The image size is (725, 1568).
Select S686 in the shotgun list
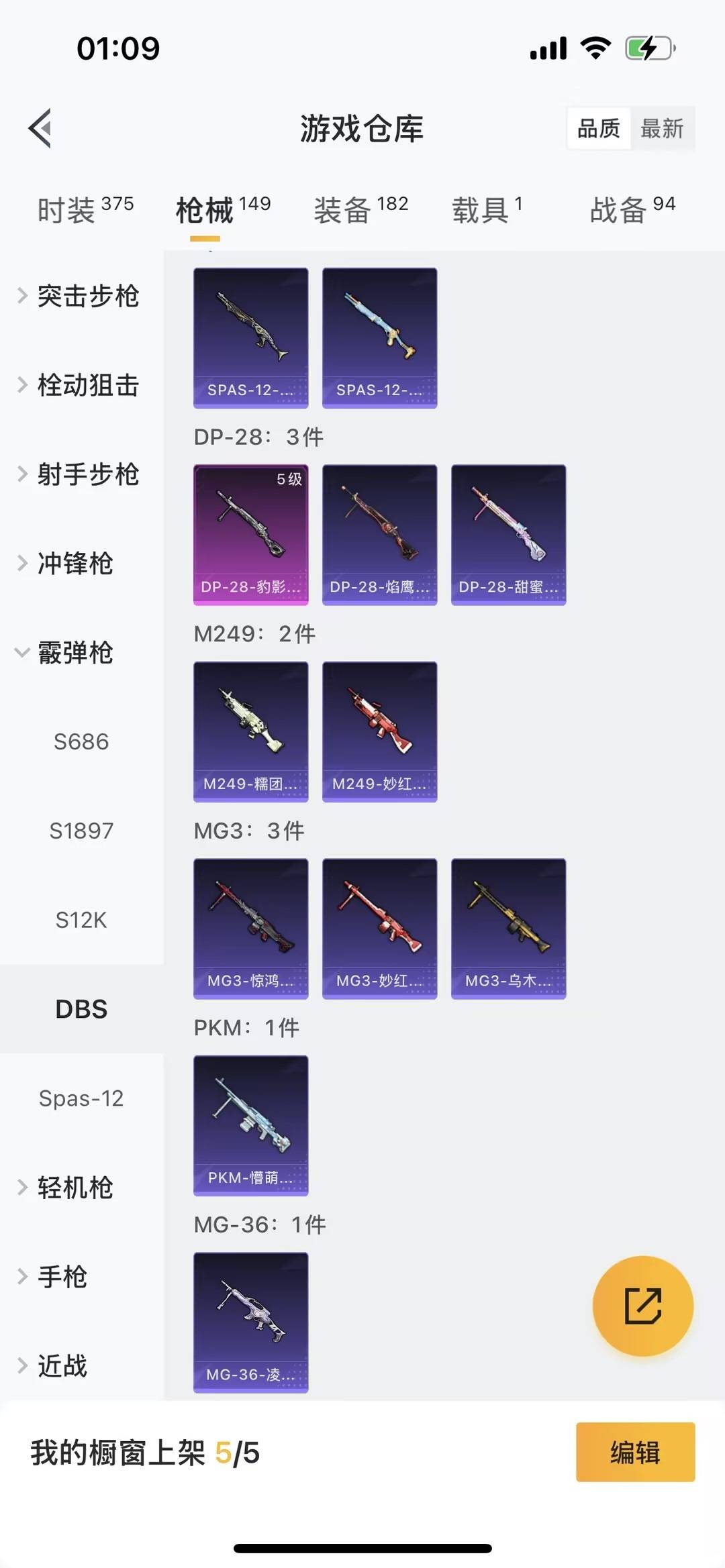pos(82,742)
